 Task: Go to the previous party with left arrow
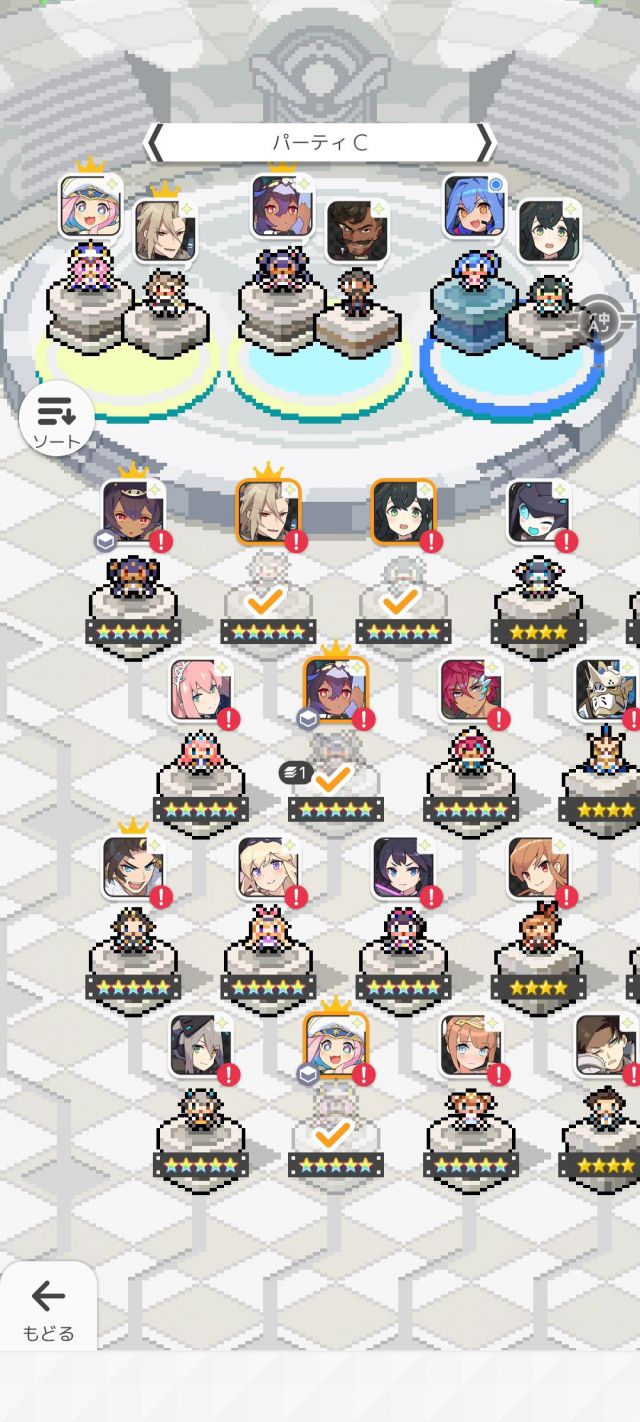pyautogui.click(x=155, y=143)
